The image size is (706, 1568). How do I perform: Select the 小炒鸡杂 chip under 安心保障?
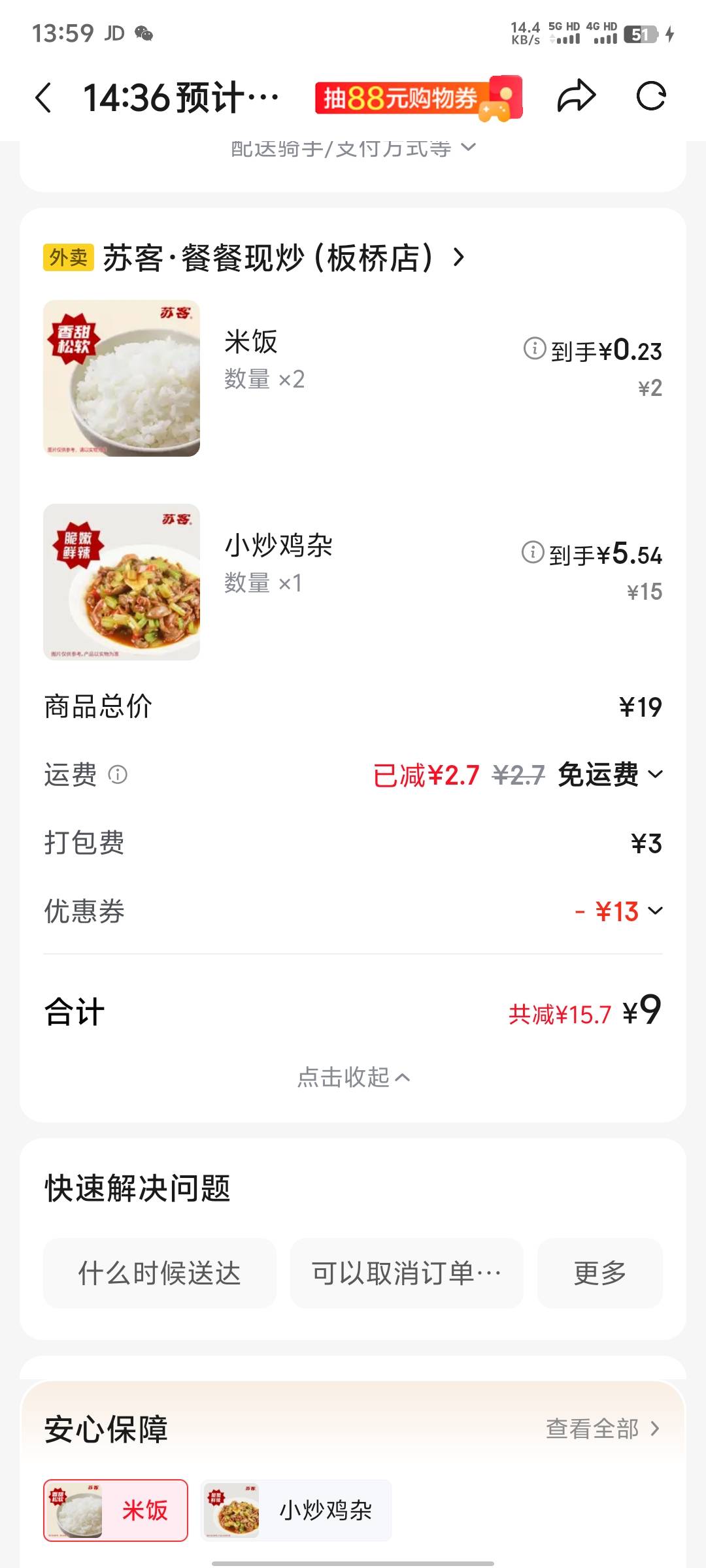click(296, 1510)
